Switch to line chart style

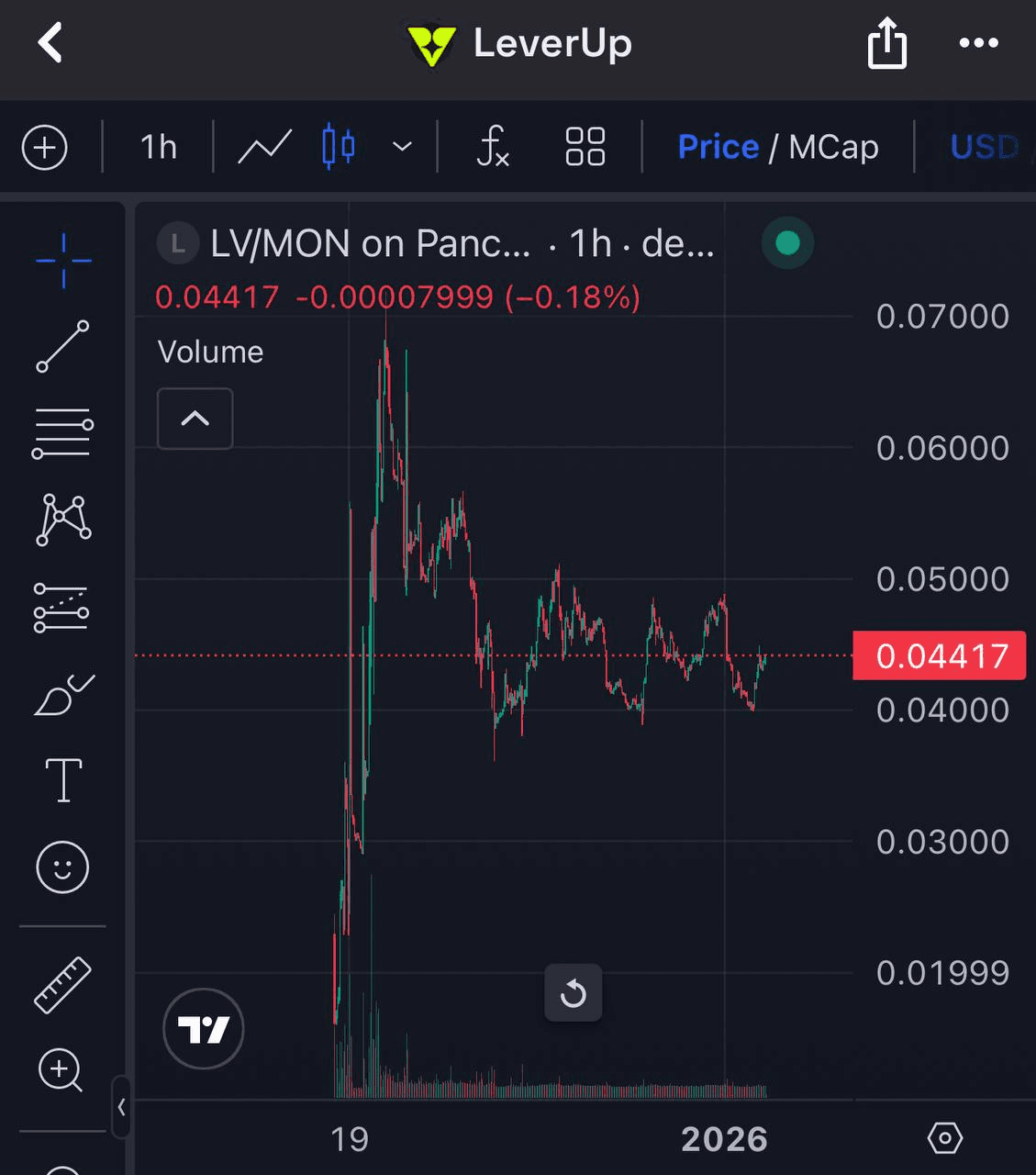pos(264,147)
